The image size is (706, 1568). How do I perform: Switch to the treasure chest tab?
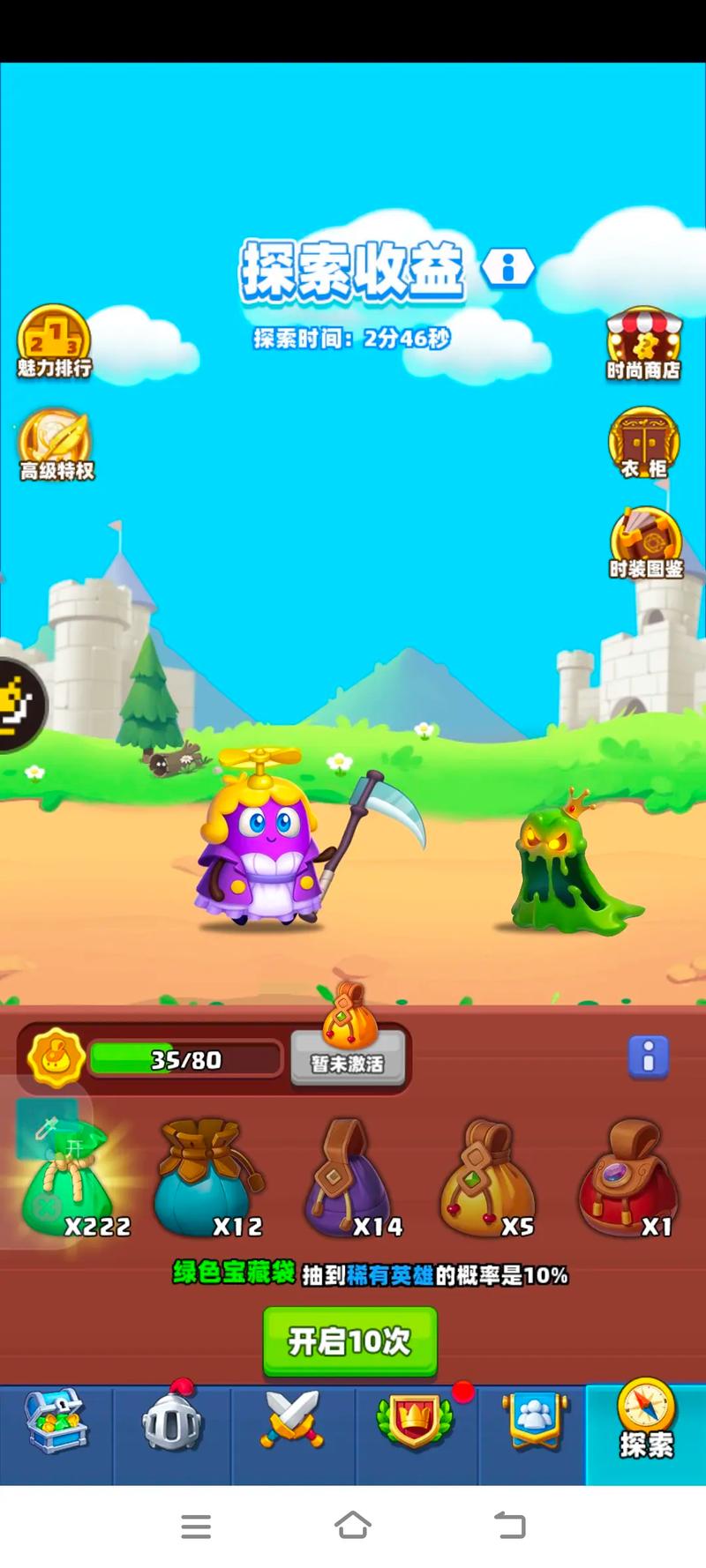pyautogui.click(x=56, y=1422)
